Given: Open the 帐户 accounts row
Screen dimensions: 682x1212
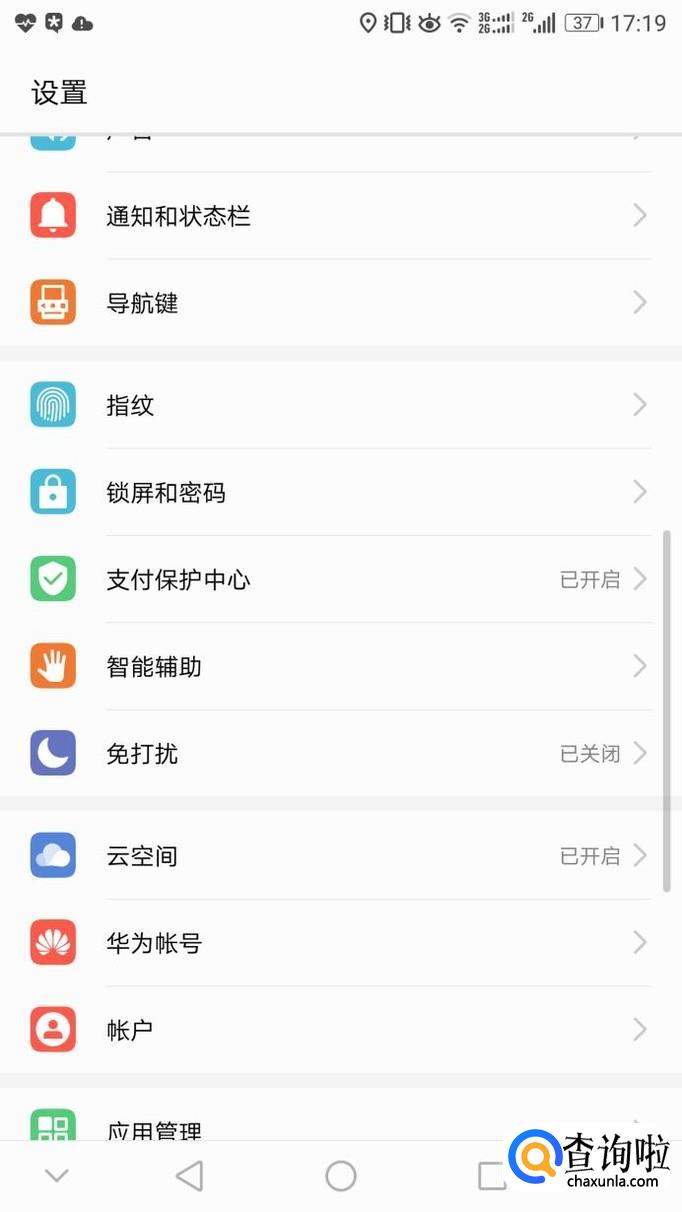Looking at the screenshot, I should click(x=341, y=1030).
